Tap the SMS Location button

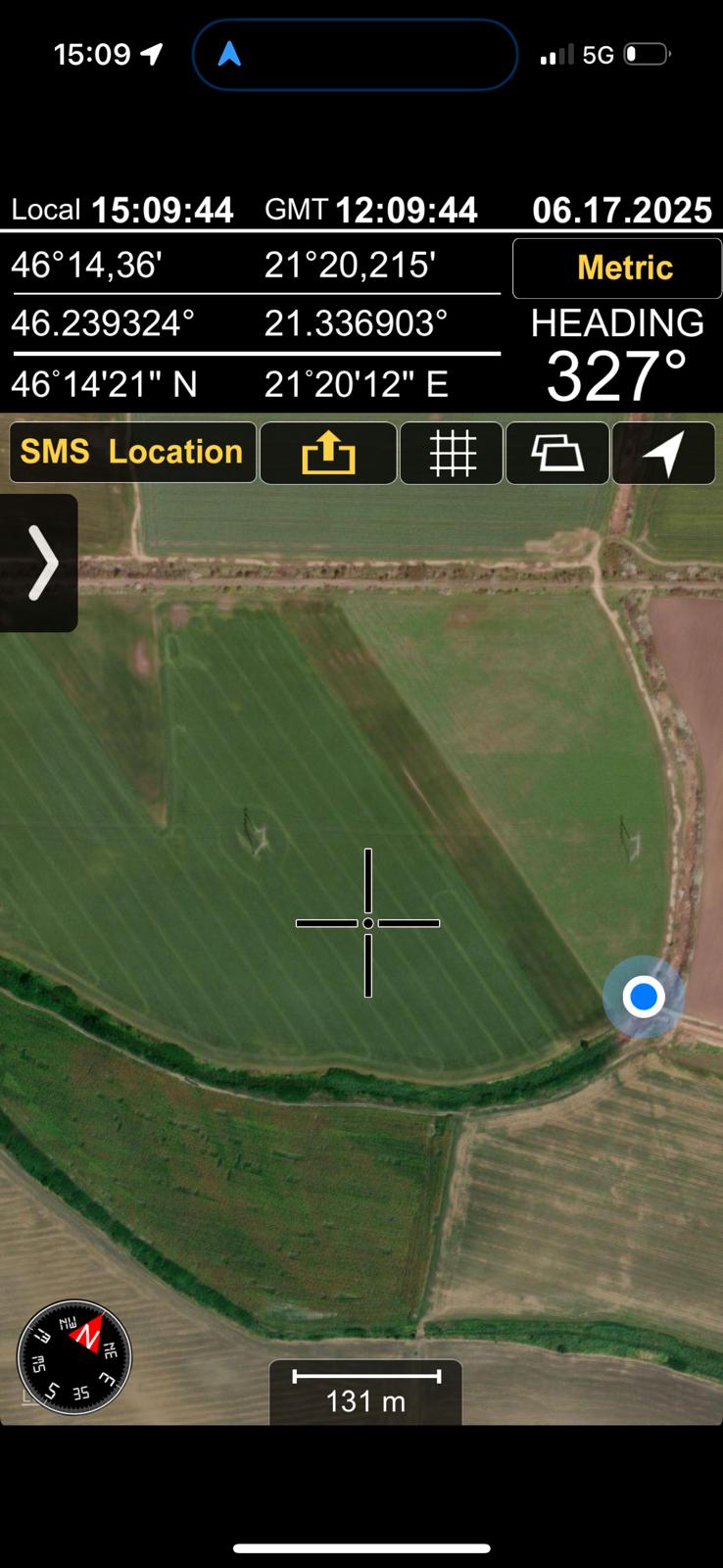coord(132,452)
